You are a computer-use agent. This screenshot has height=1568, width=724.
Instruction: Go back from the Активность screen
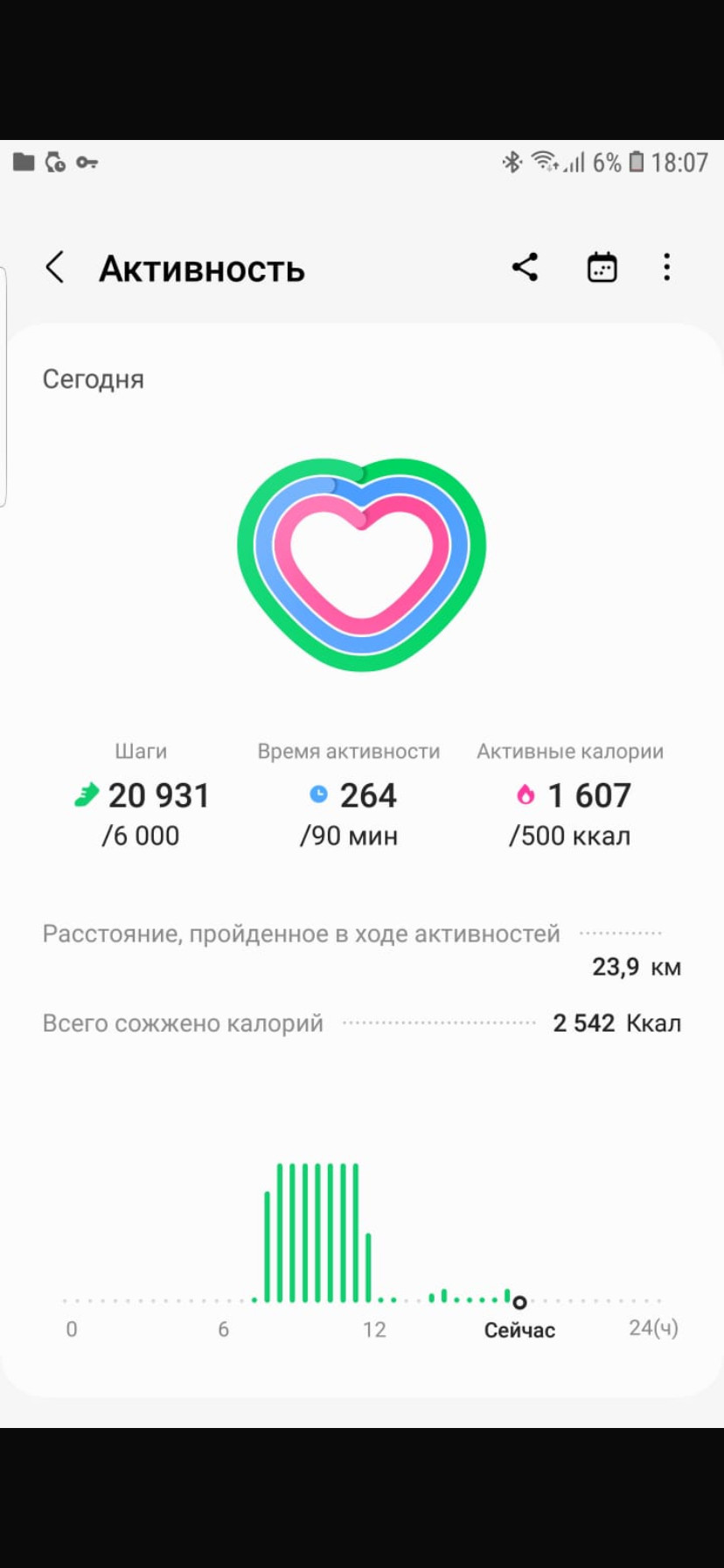[x=54, y=268]
